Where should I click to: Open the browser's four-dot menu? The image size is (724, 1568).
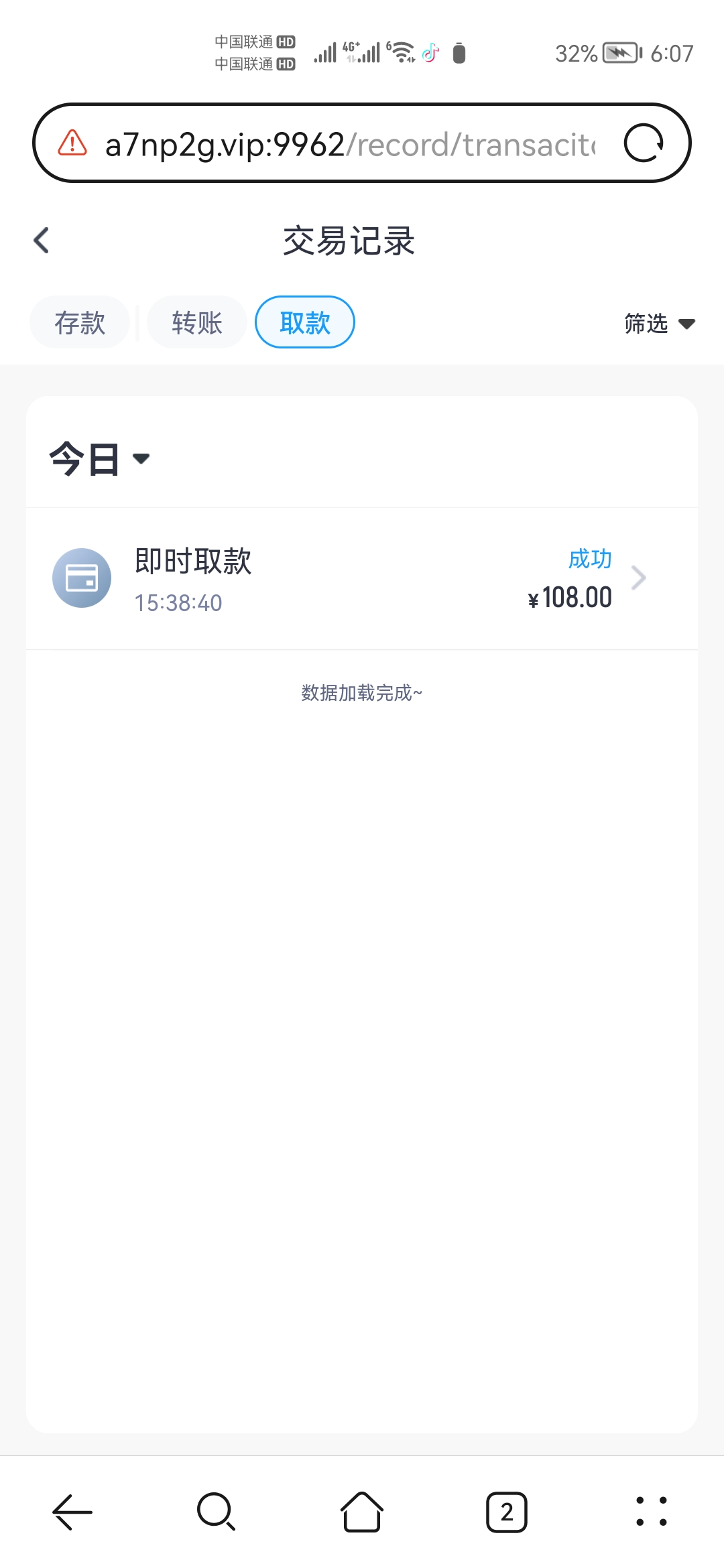pos(652,1512)
